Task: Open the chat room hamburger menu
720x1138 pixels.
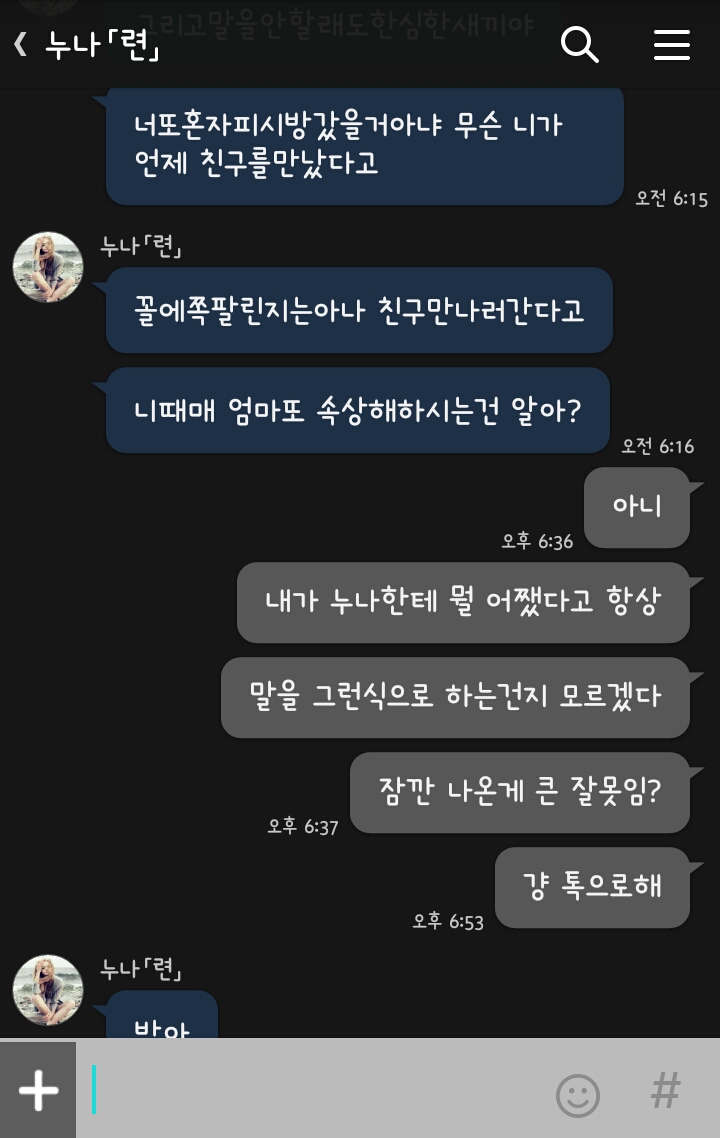Action: 671,45
